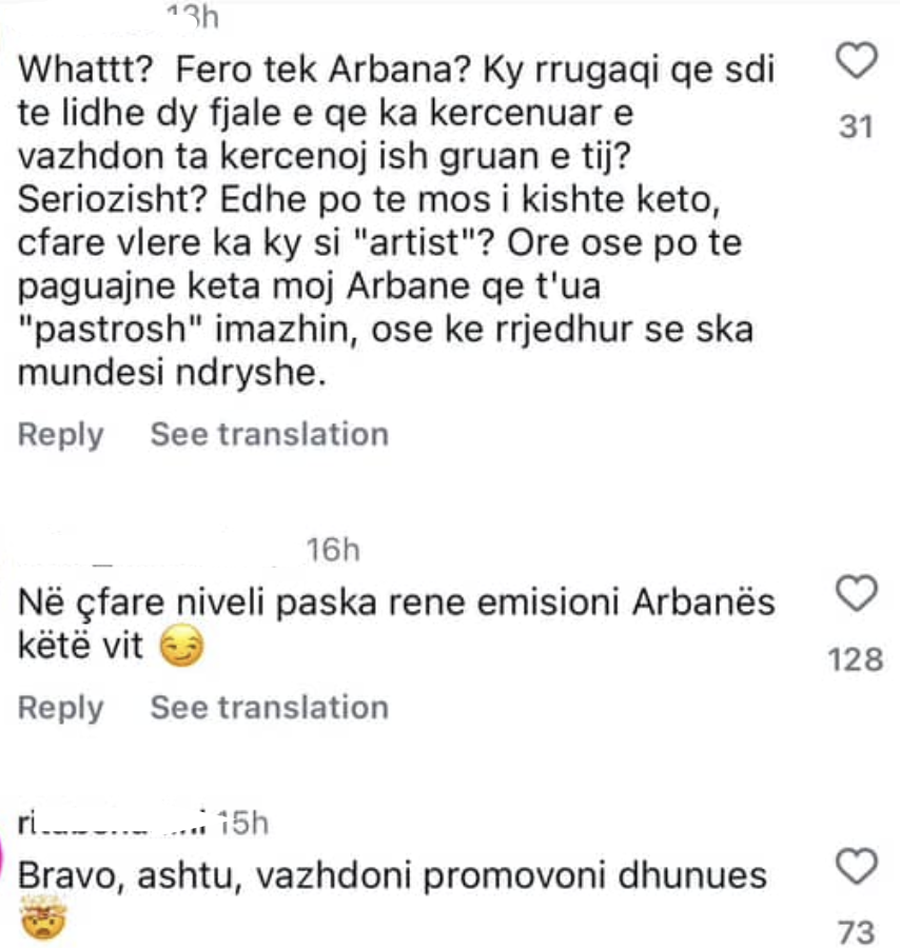
Task: Reply to the "Në çfare niveli paska rene" comment
Action: (x=61, y=708)
